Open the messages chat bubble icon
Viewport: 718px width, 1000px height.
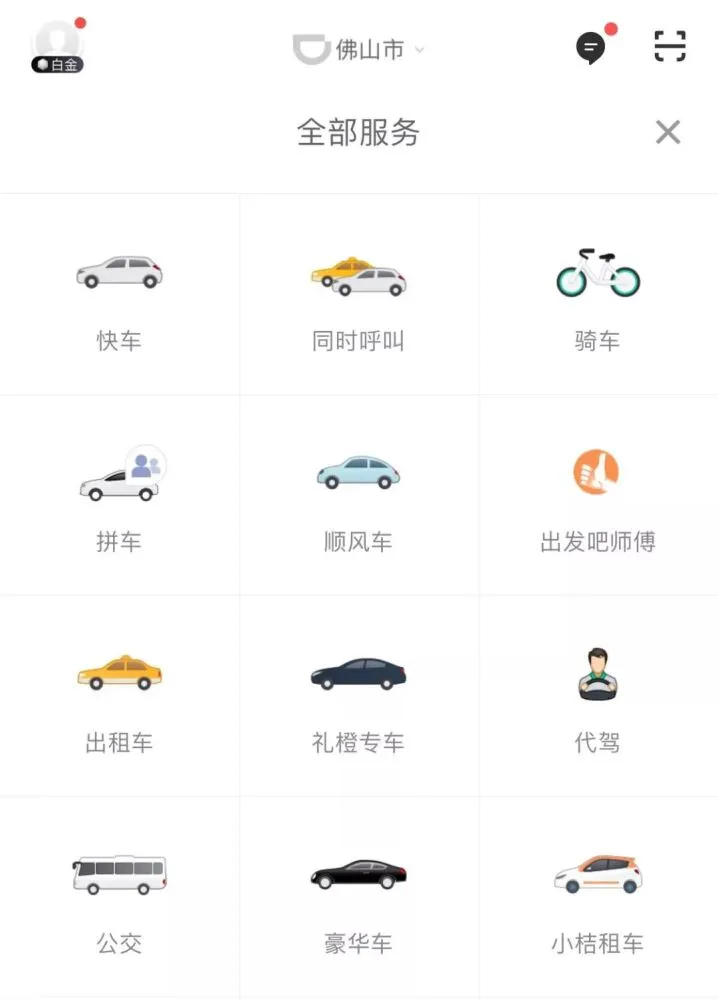(591, 47)
